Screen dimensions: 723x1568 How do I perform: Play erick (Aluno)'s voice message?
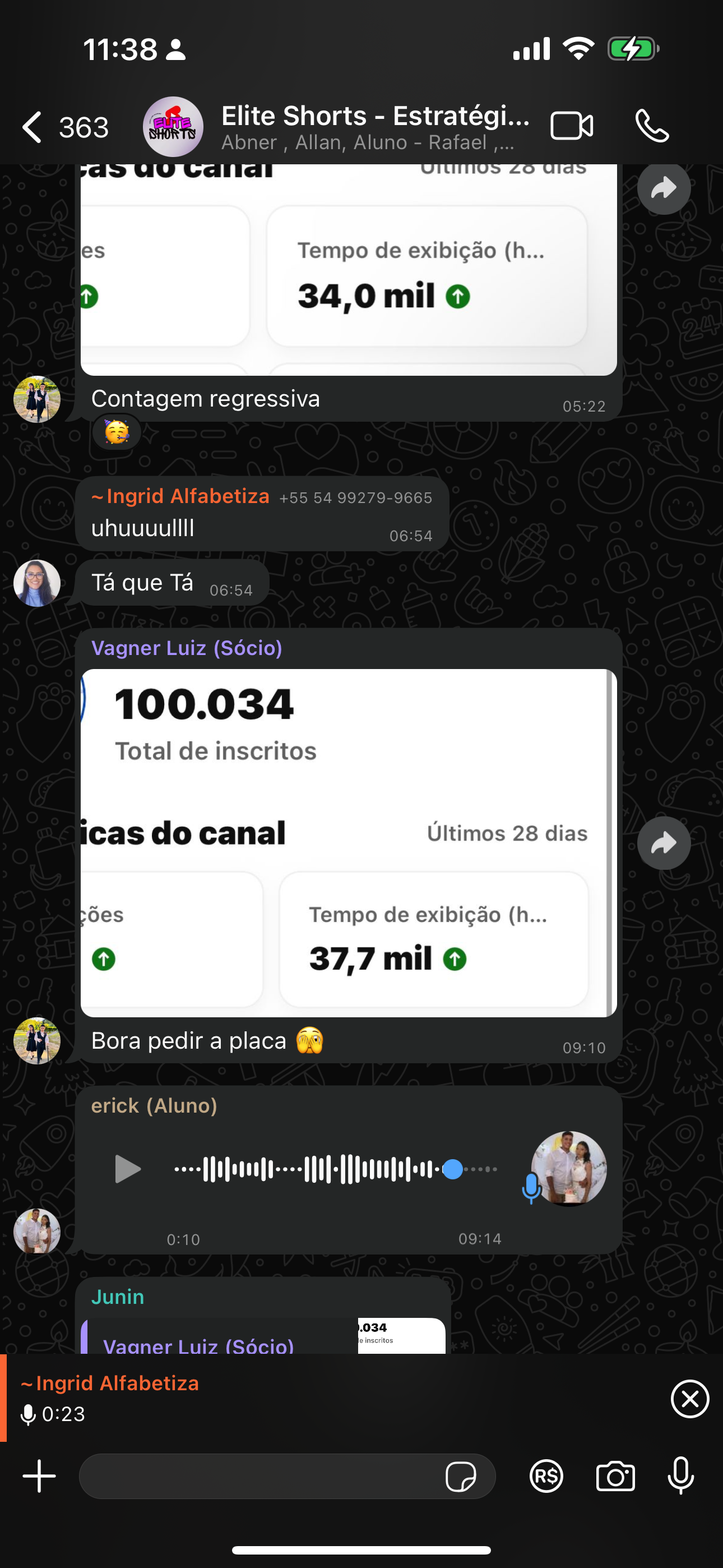point(128,1169)
